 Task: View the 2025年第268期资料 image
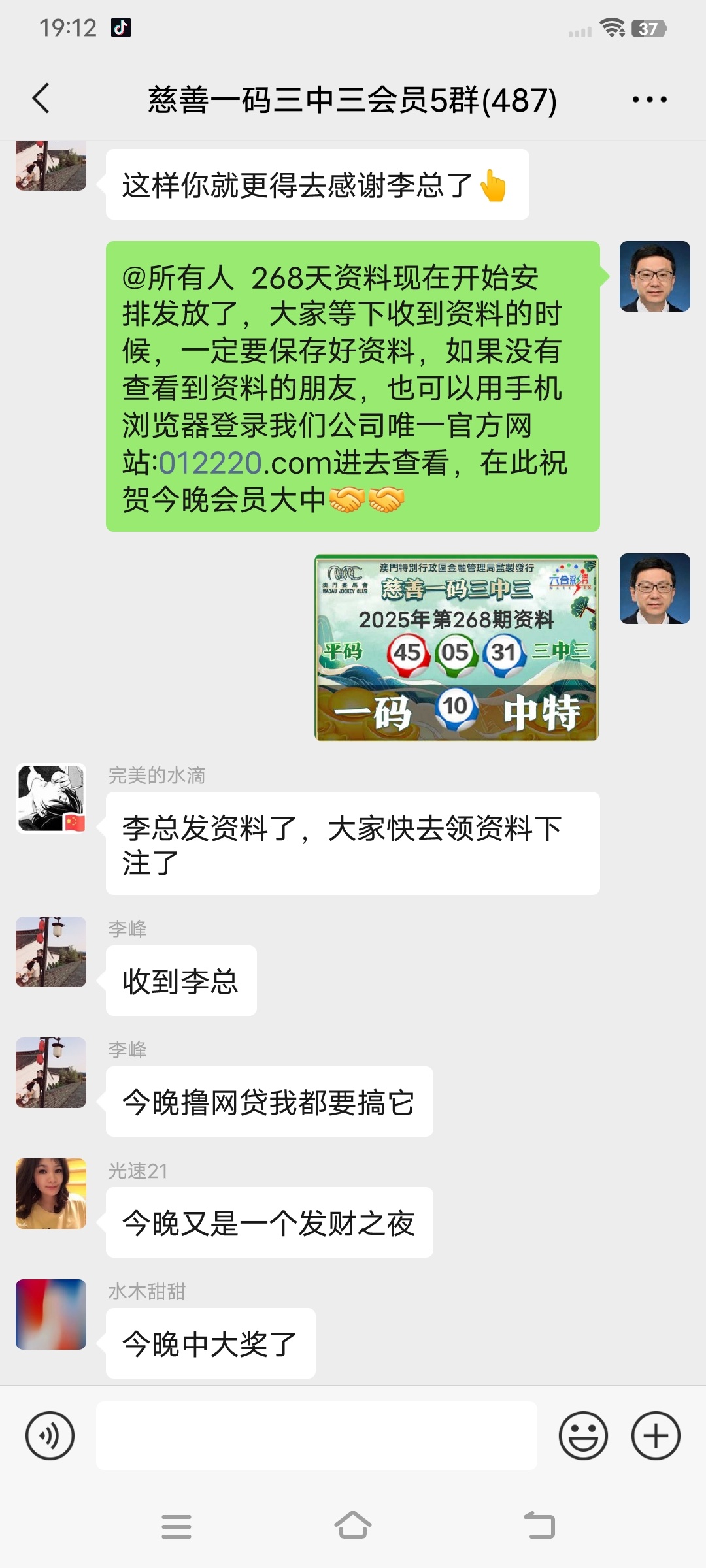point(456,647)
